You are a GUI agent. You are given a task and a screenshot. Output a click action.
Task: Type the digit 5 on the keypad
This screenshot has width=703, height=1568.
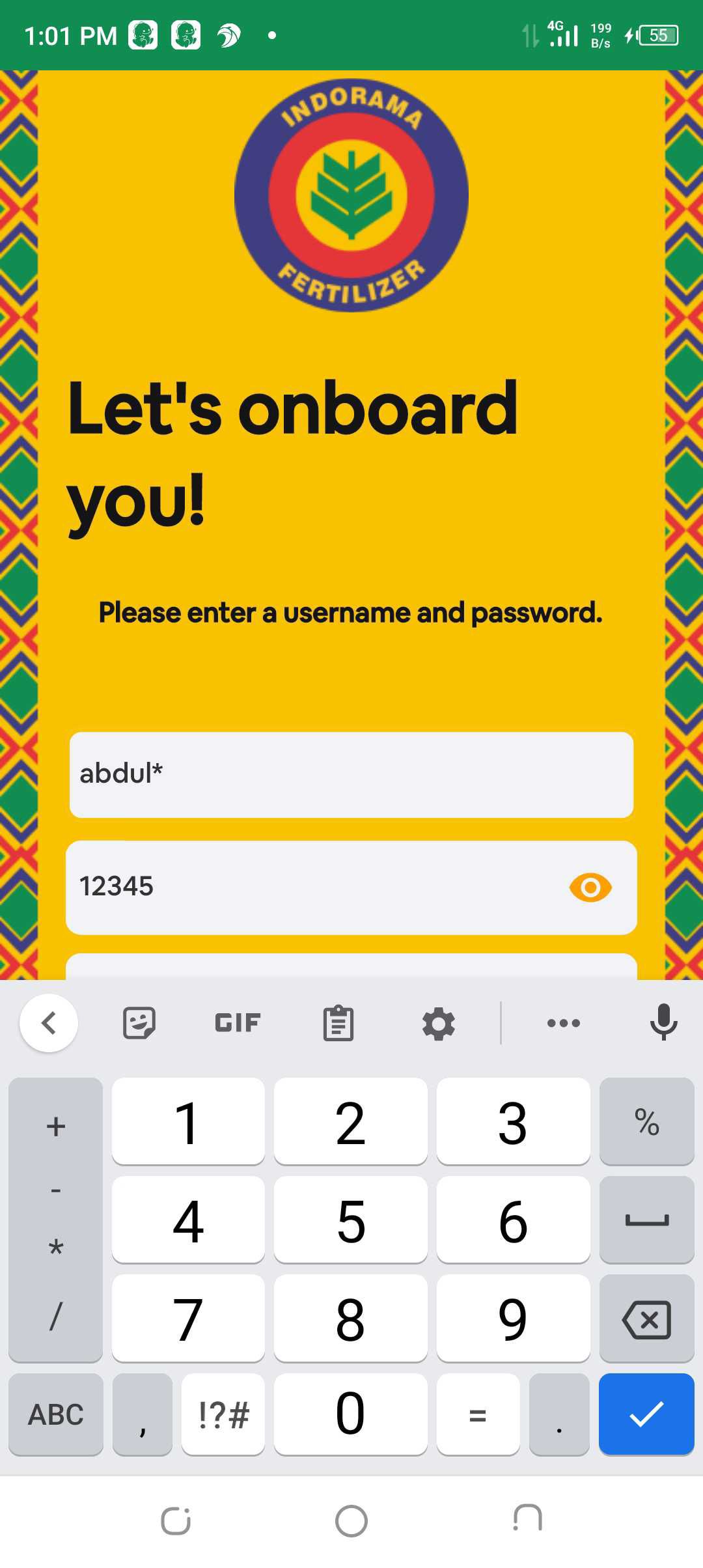pyautogui.click(x=351, y=1221)
